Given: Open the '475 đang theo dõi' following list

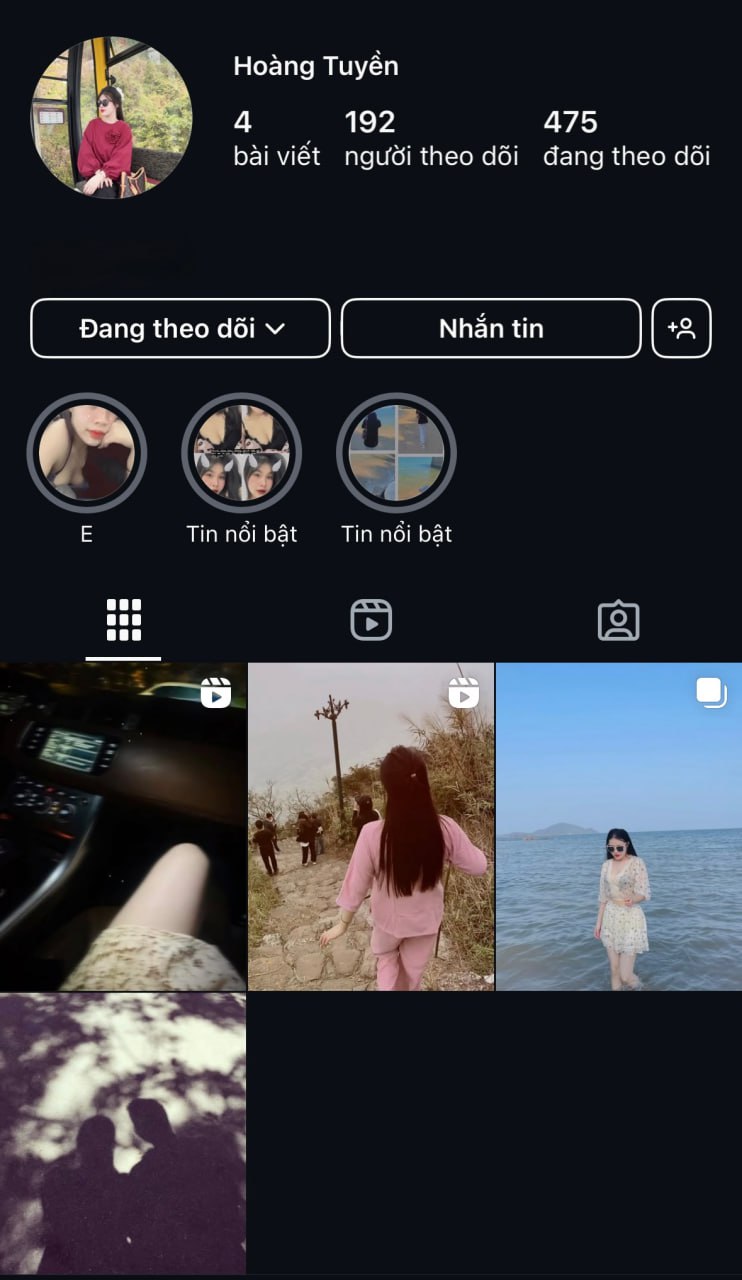Looking at the screenshot, I should coord(627,136).
